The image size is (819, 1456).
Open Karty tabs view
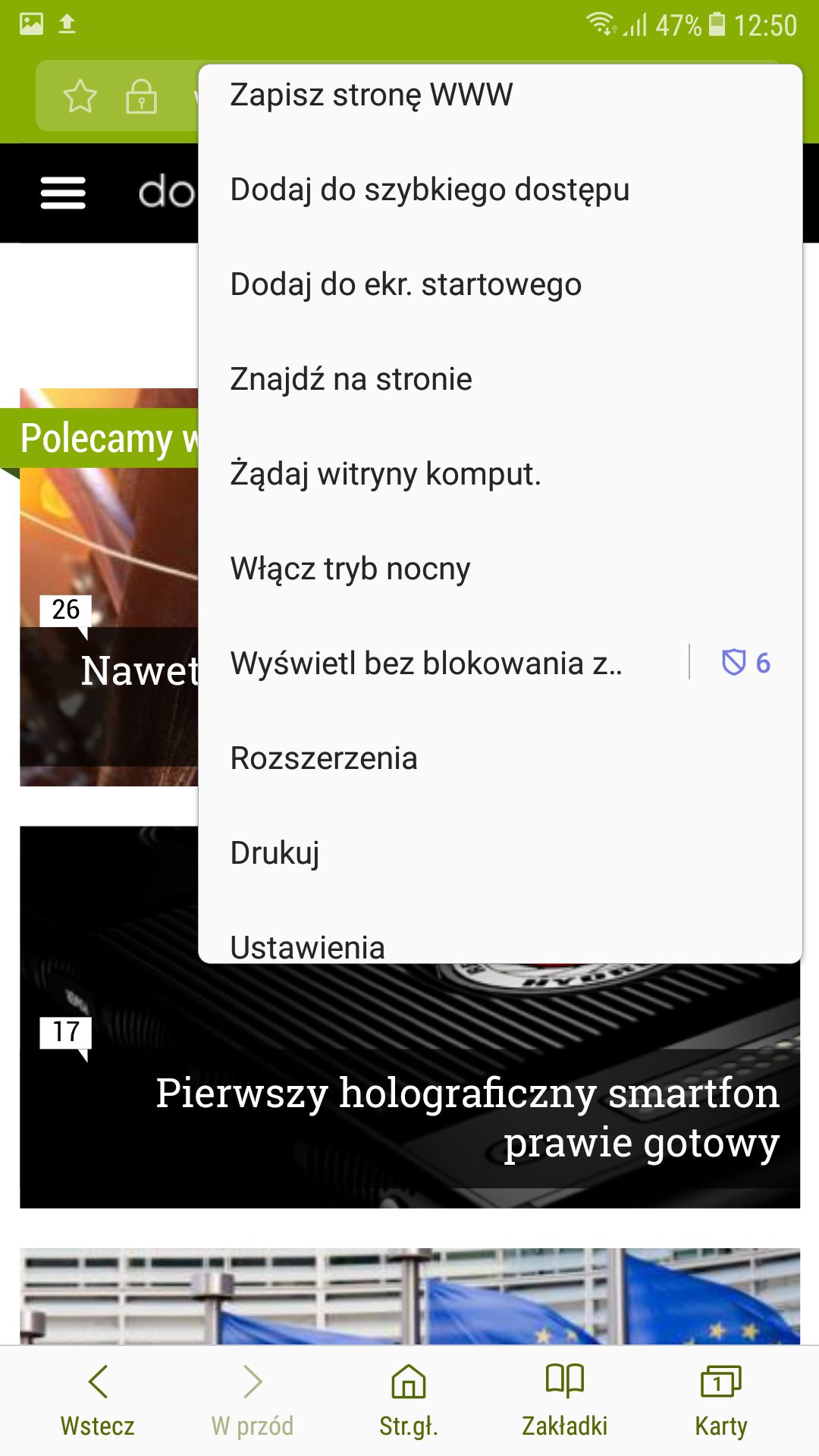coord(721,1401)
